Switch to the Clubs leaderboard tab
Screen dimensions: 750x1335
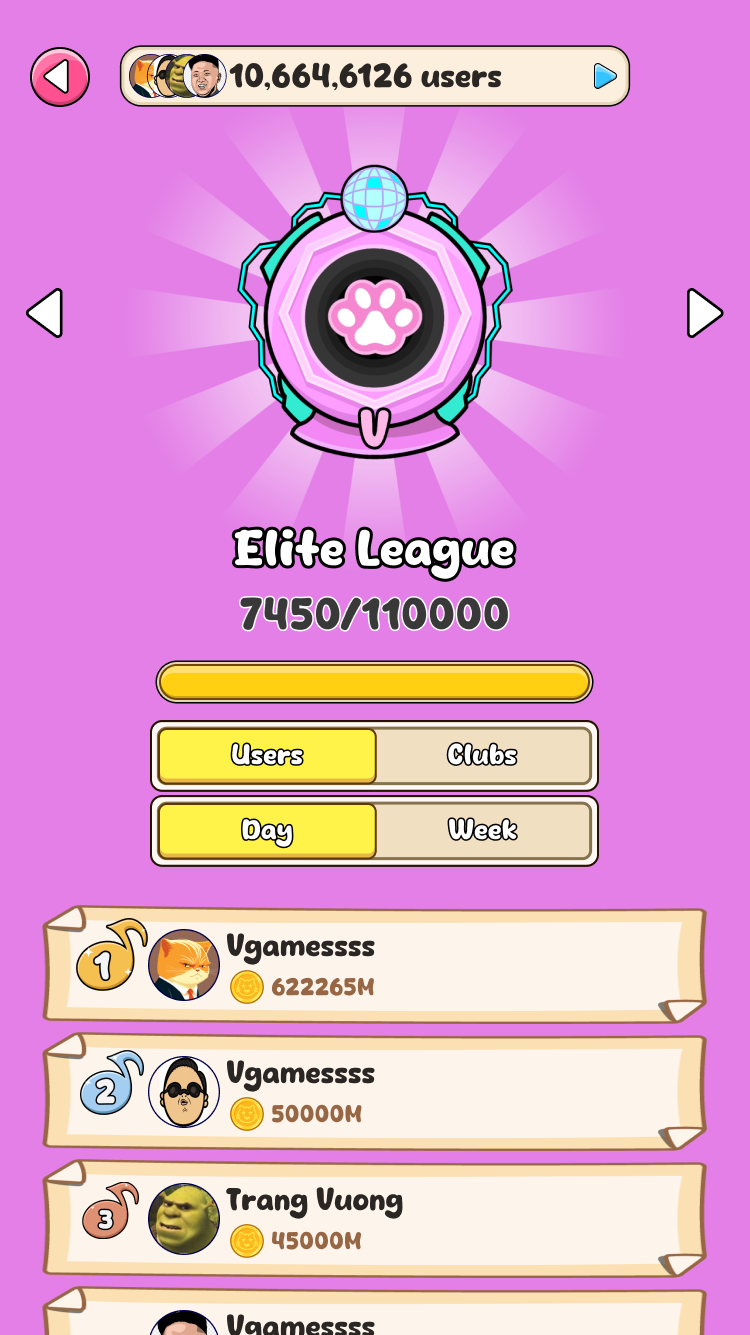pyautogui.click(x=483, y=755)
